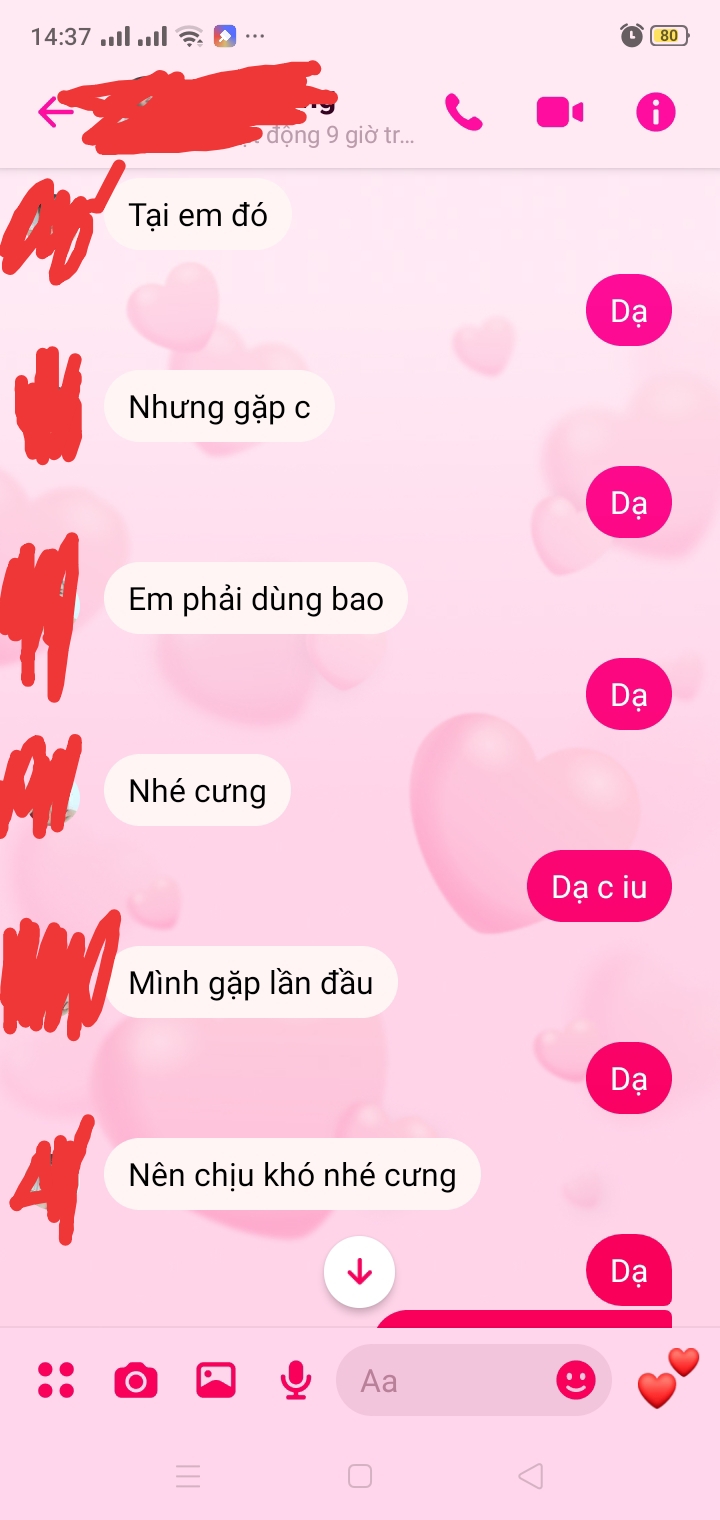Open the emoji picker smiley
The image size is (720, 1520).
pos(576,1381)
